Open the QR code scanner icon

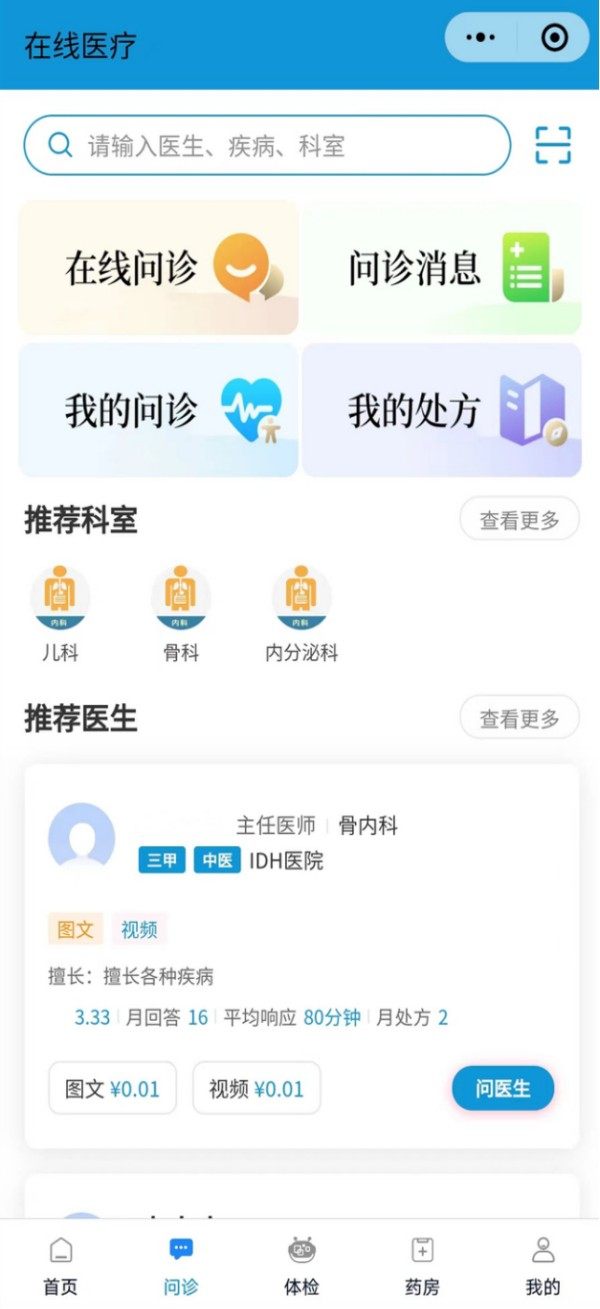point(553,146)
